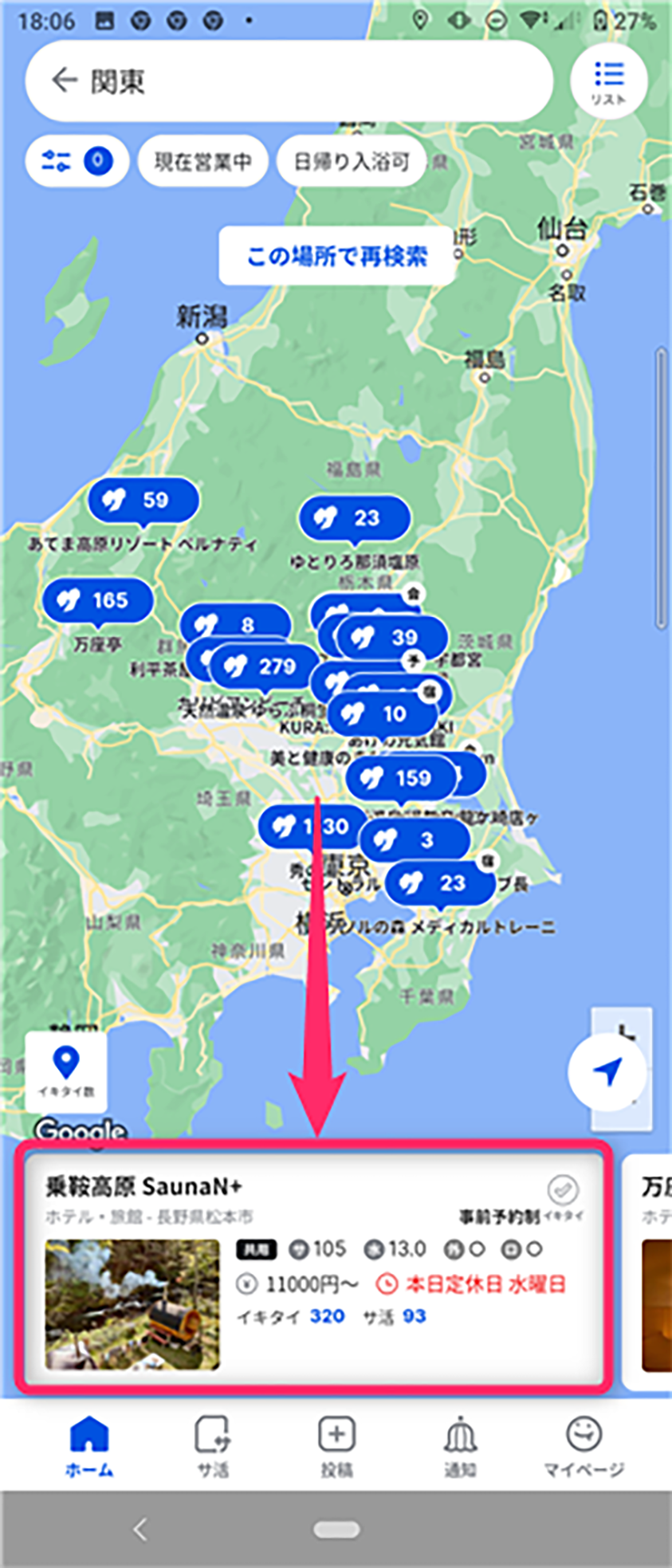The width and height of the screenshot is (672, 1568).
Task: Center map on current location
Action: (607, 1072)
